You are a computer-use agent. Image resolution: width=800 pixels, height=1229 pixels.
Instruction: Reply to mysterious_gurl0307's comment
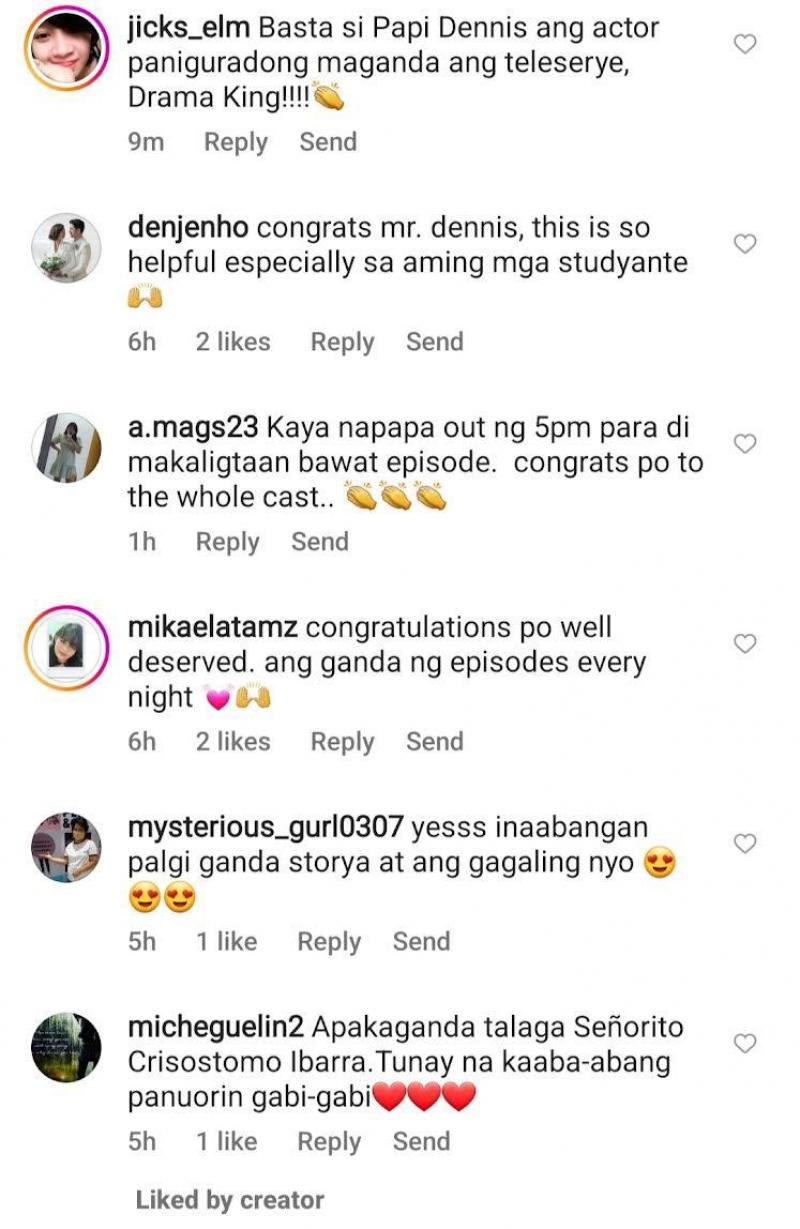point(328,942)
